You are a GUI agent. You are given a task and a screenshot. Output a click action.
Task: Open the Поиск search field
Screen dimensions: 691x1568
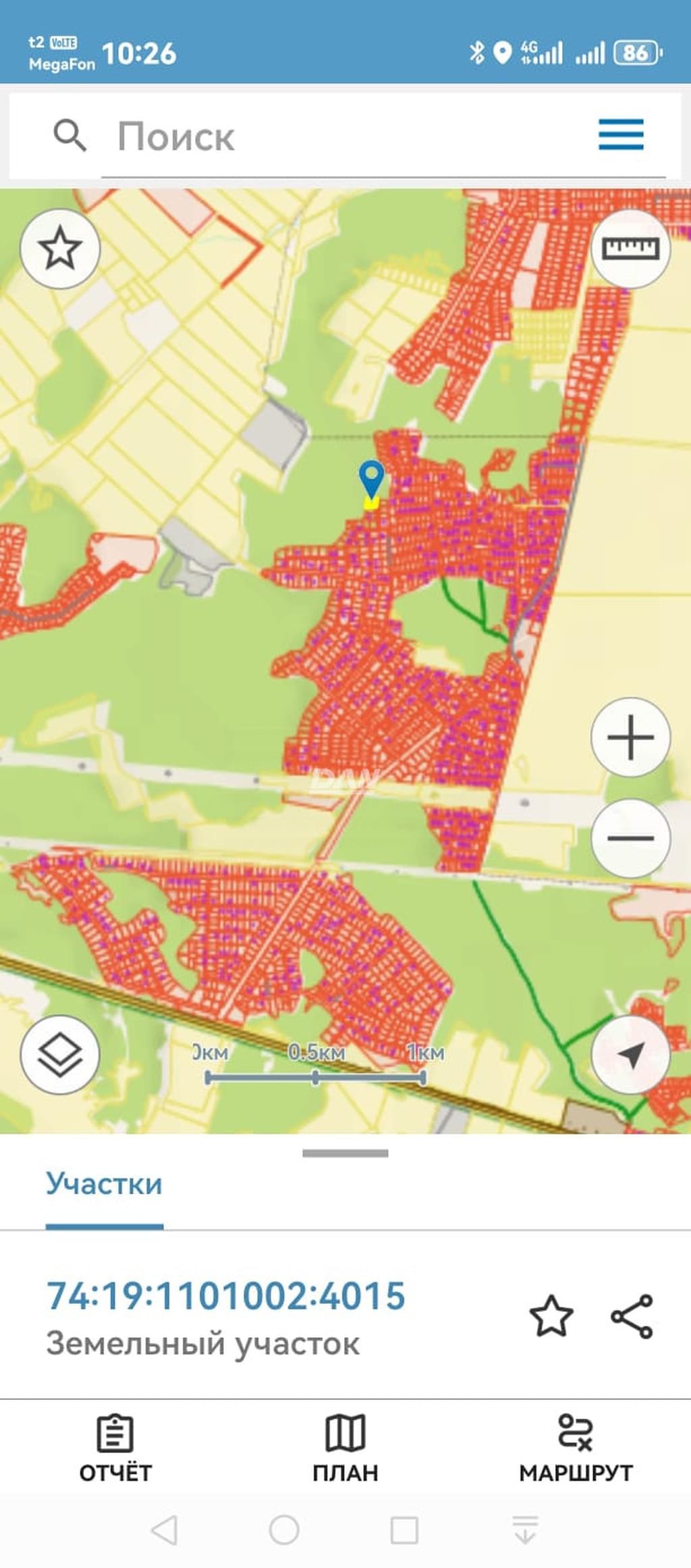point(337,136)
